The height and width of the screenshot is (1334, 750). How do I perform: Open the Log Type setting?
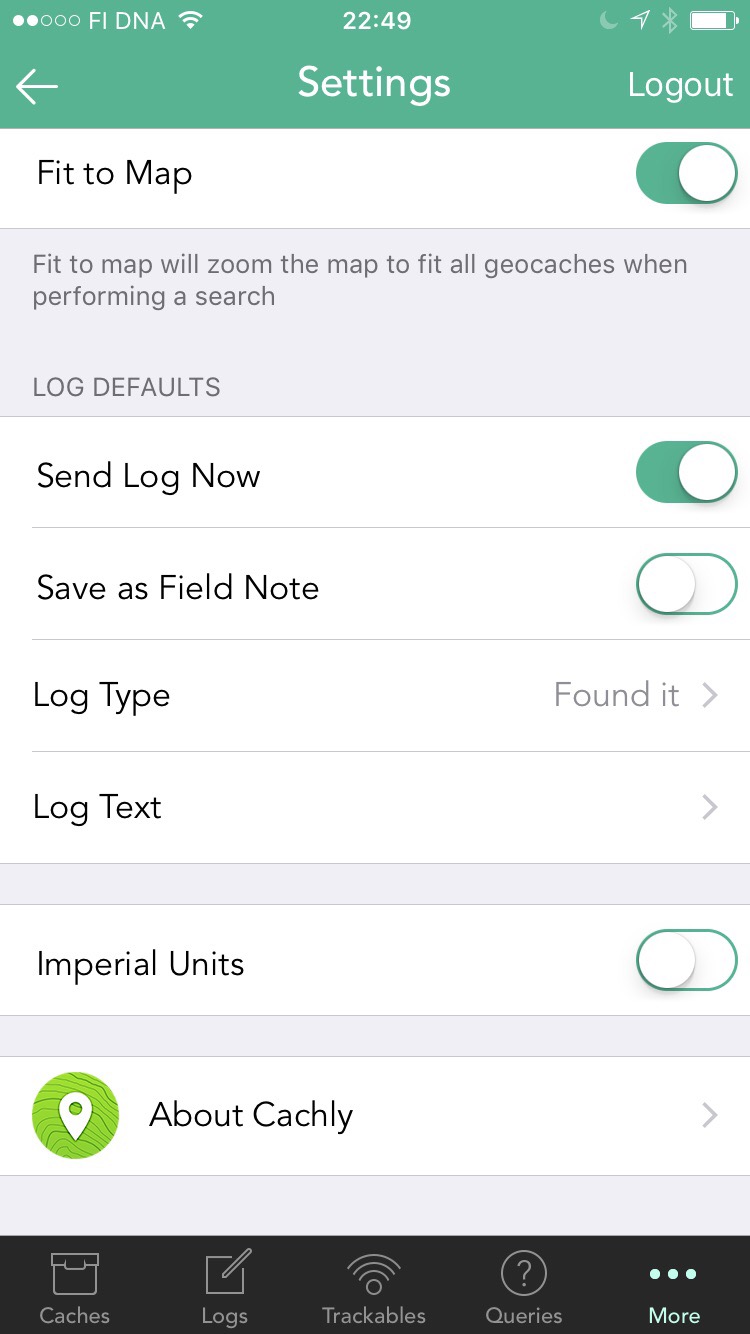[375, 696]
